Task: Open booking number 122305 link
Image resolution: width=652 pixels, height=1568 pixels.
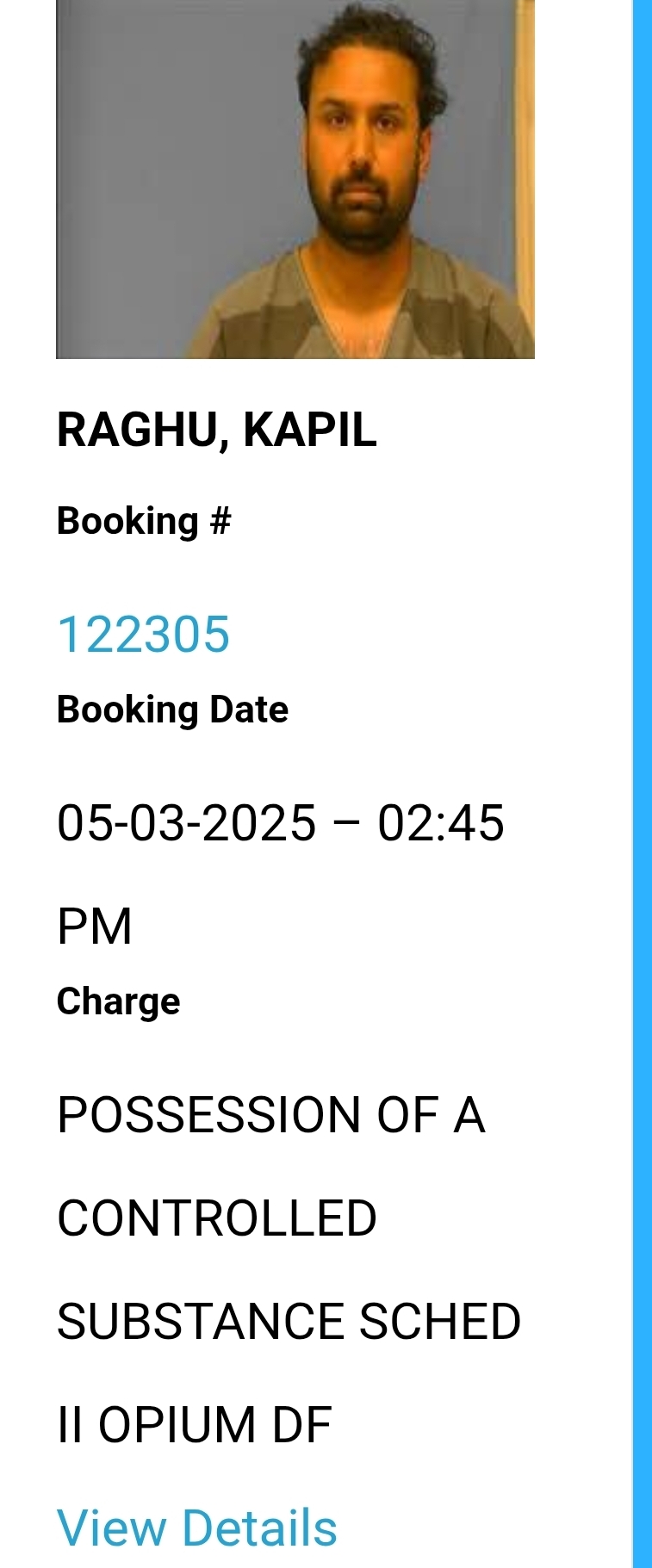Action: (144, 635)
